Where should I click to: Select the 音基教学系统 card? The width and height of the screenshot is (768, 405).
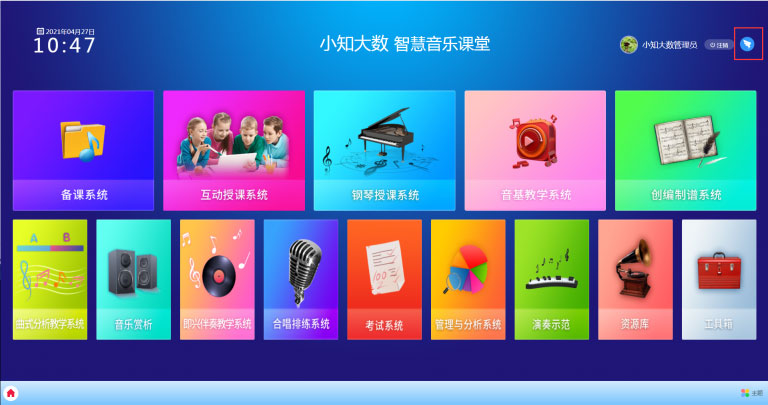click(535, 150)
